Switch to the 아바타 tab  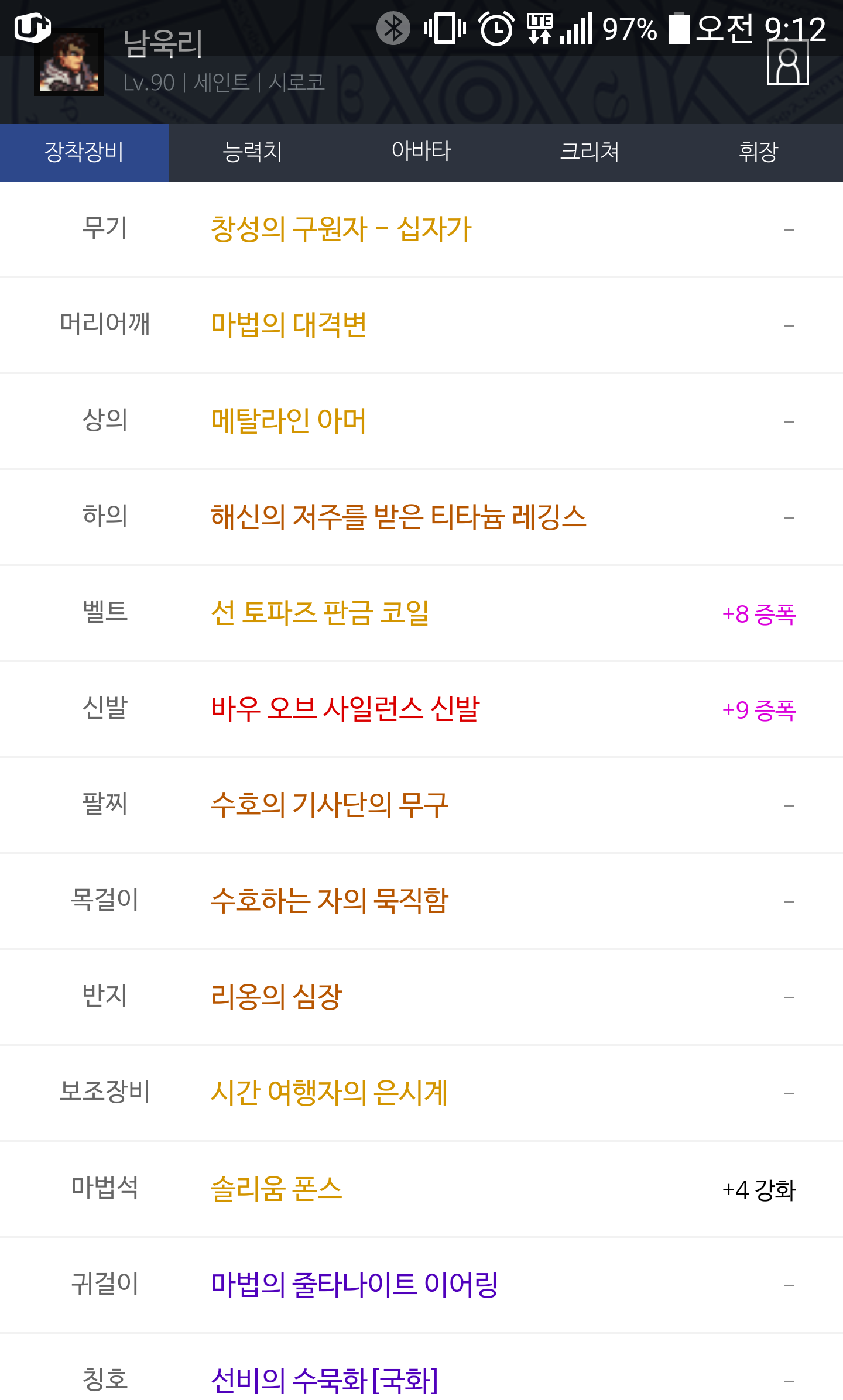coord(421,152)
